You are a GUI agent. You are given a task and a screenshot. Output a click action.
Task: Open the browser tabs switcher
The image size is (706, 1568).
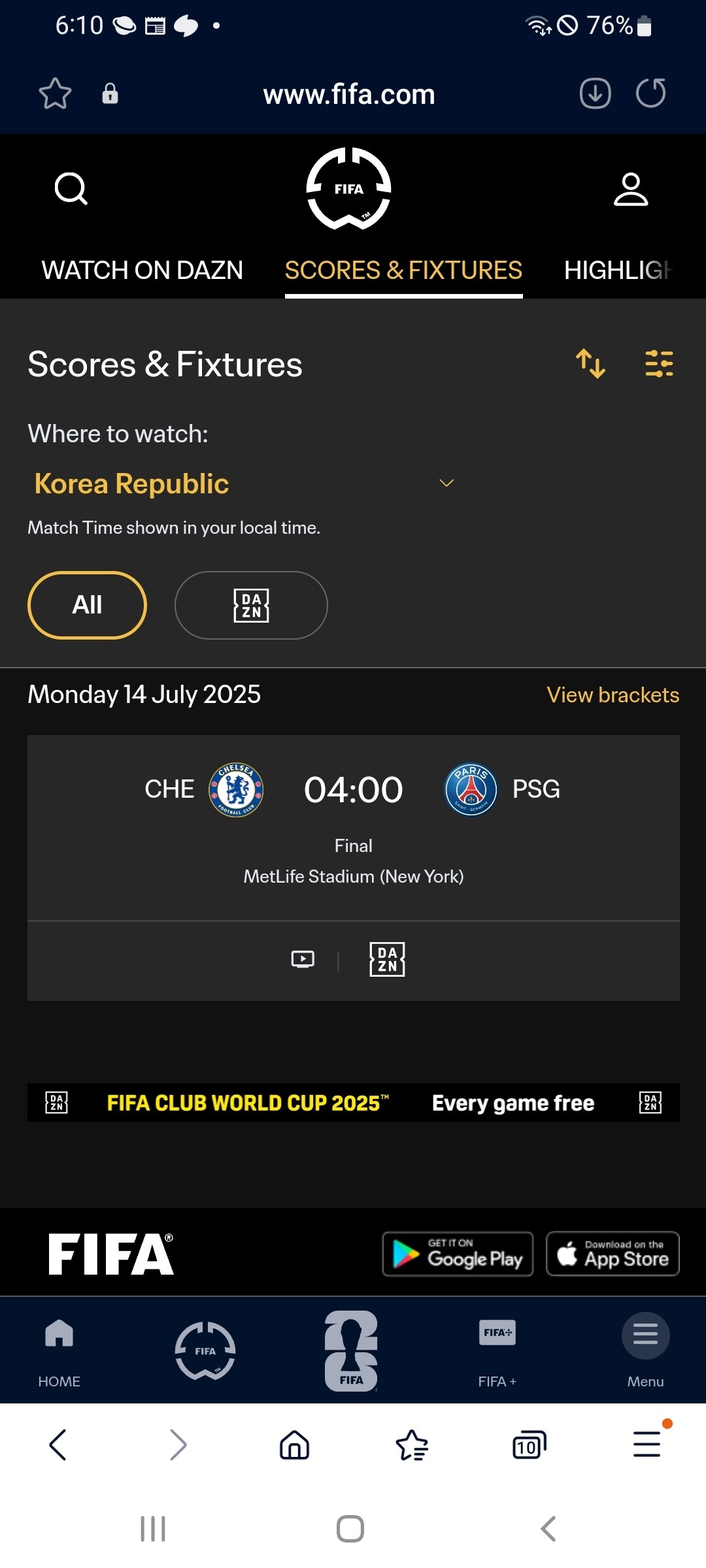pos(529,1445)
